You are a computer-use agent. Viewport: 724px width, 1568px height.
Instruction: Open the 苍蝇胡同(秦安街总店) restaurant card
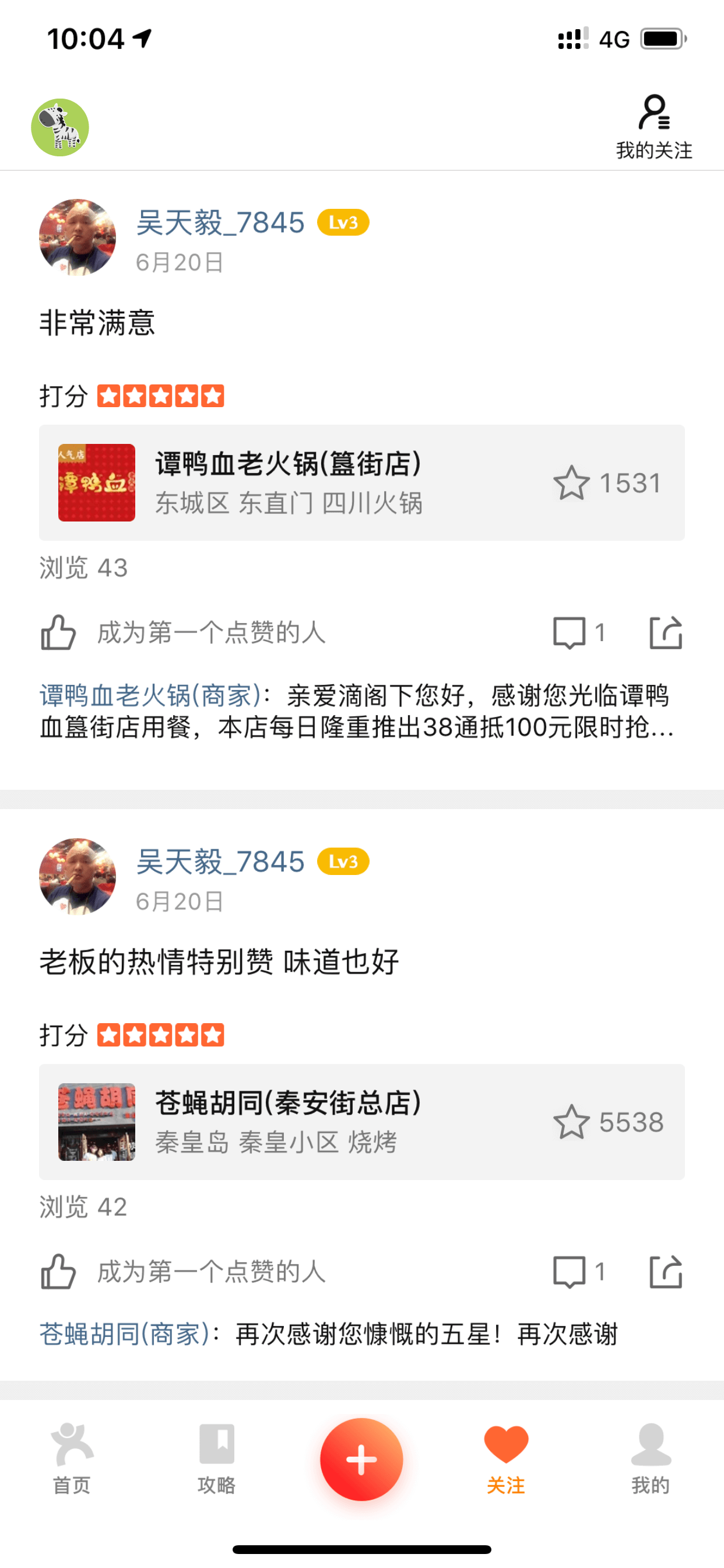click(362, 1122)
